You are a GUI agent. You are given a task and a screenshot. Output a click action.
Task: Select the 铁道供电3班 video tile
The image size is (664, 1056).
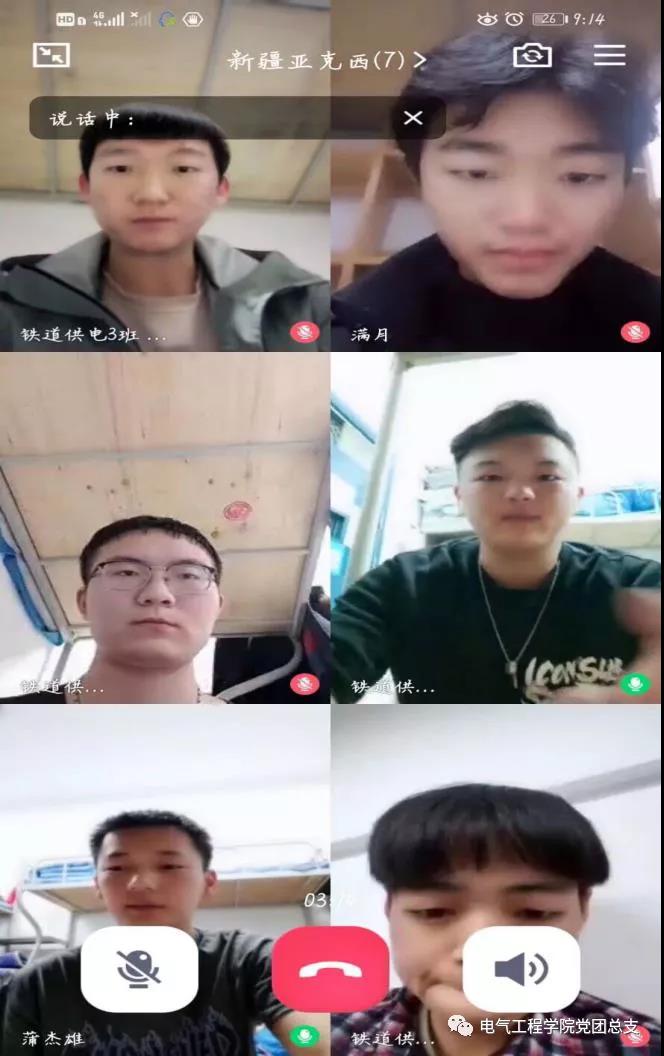[165, 230]
